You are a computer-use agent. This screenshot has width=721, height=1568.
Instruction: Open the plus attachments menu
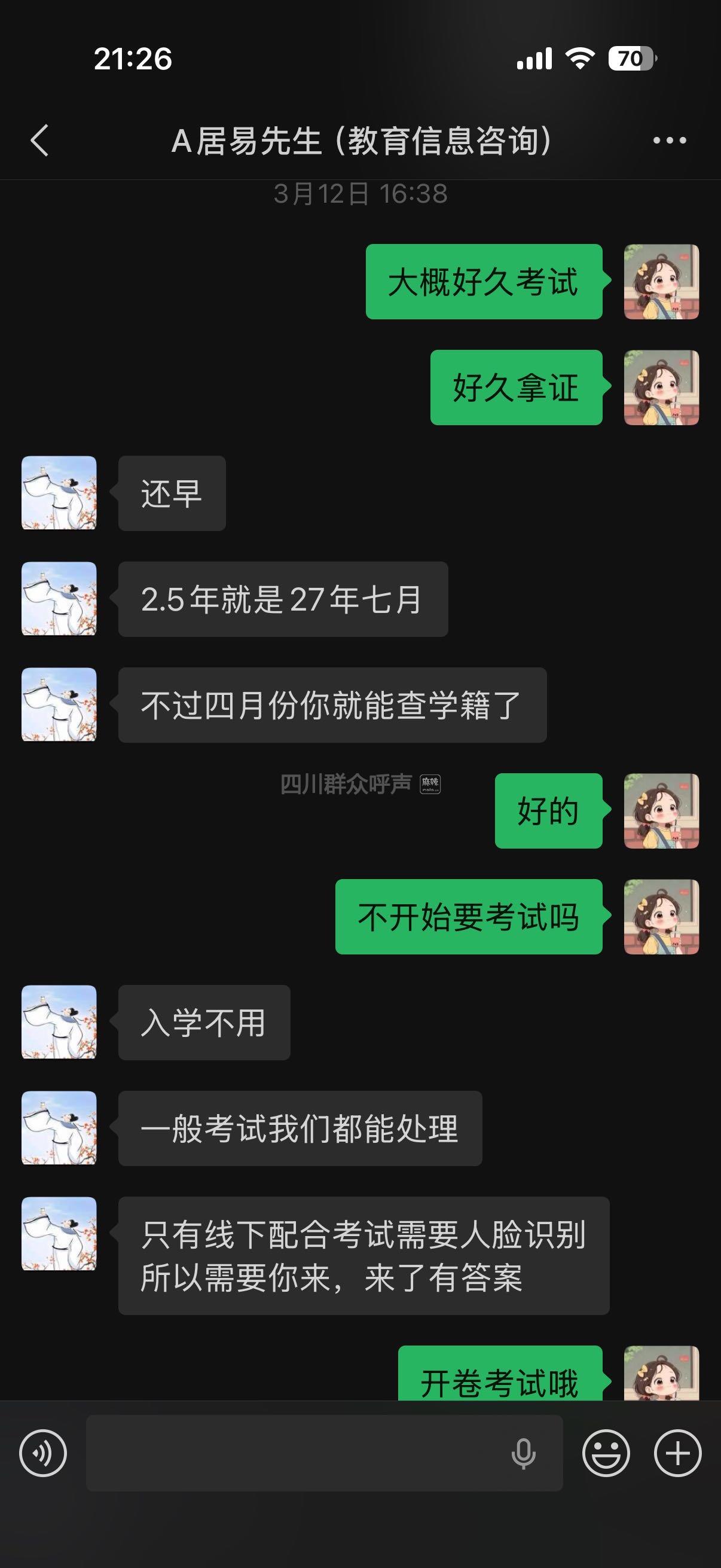(x=677, y=1453)
